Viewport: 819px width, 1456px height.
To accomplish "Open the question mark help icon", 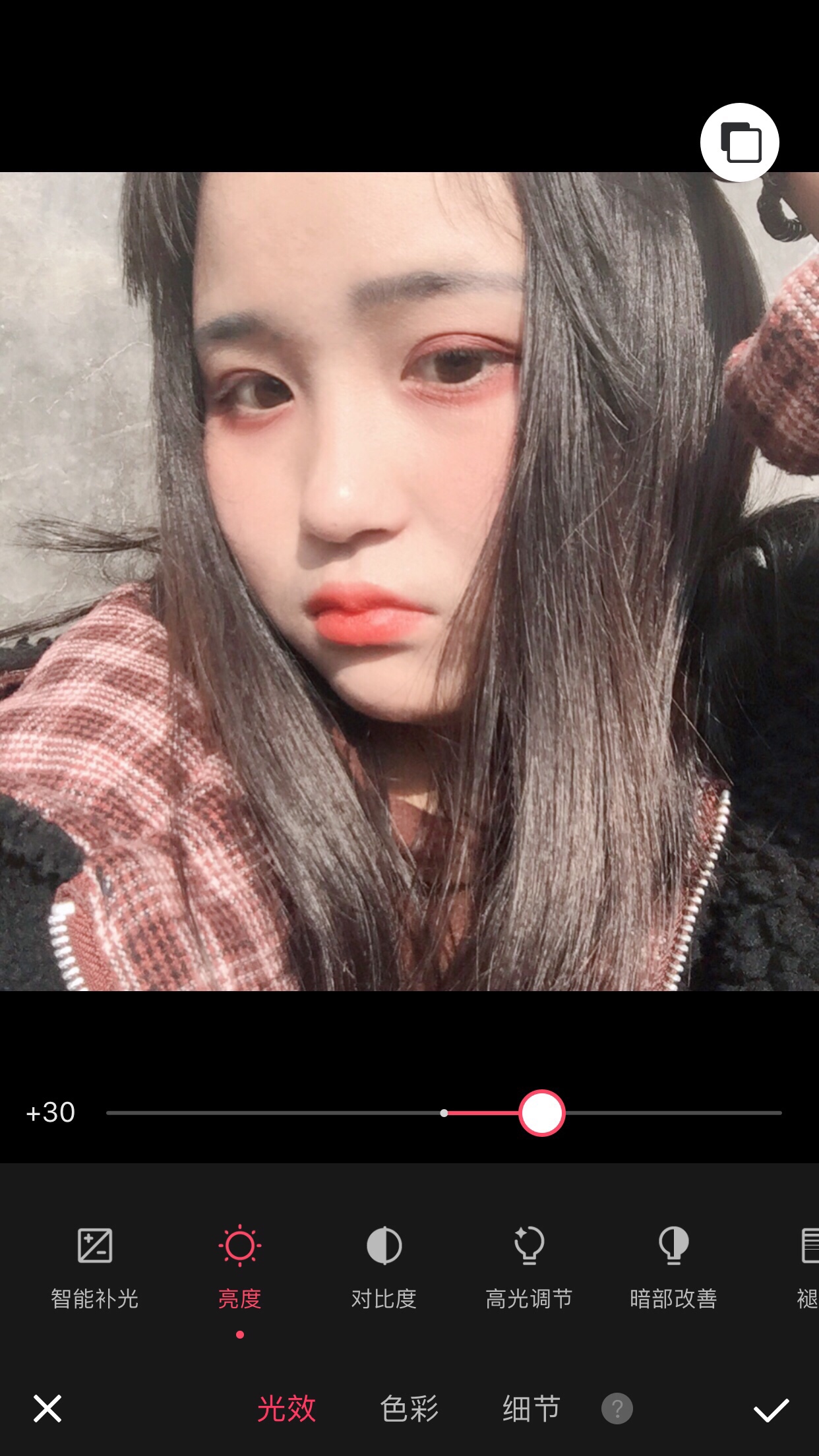I will tap(617, 1409).
